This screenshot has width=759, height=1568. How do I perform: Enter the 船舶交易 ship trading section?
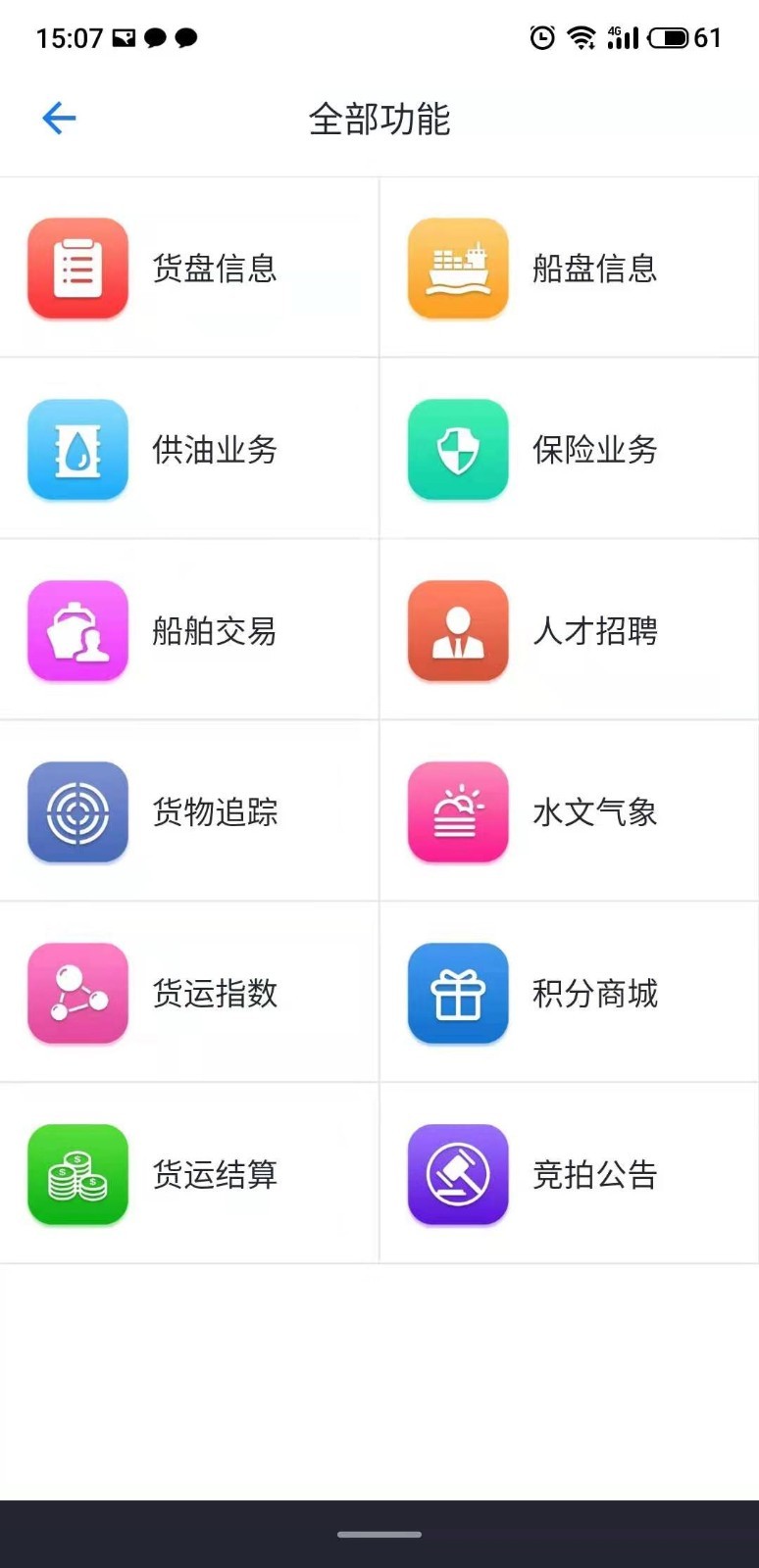188,631
